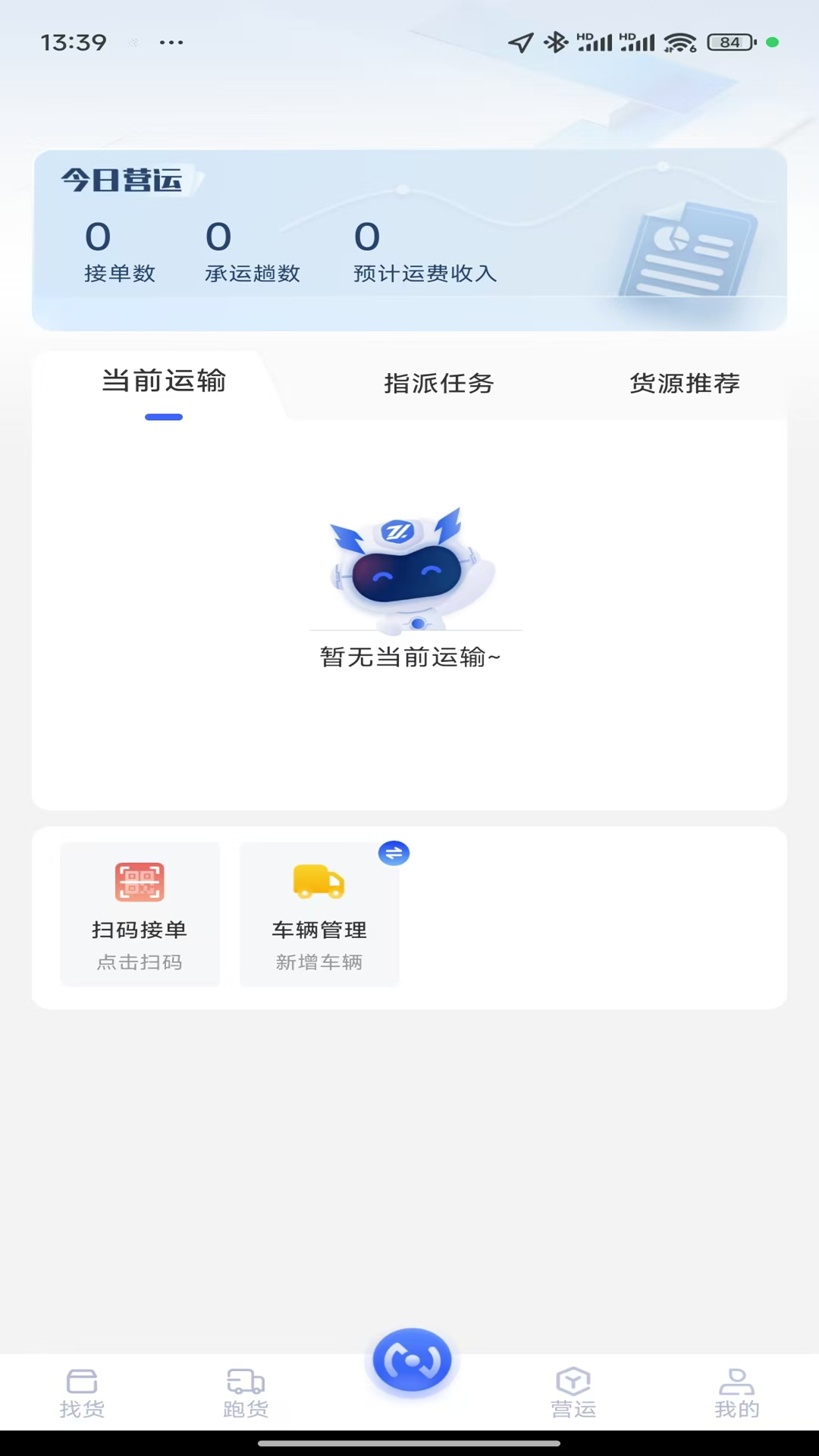Screen dimensions: 819x1456
Task: Tap the blue switch badge on 车辆管理
Action: 394,853
